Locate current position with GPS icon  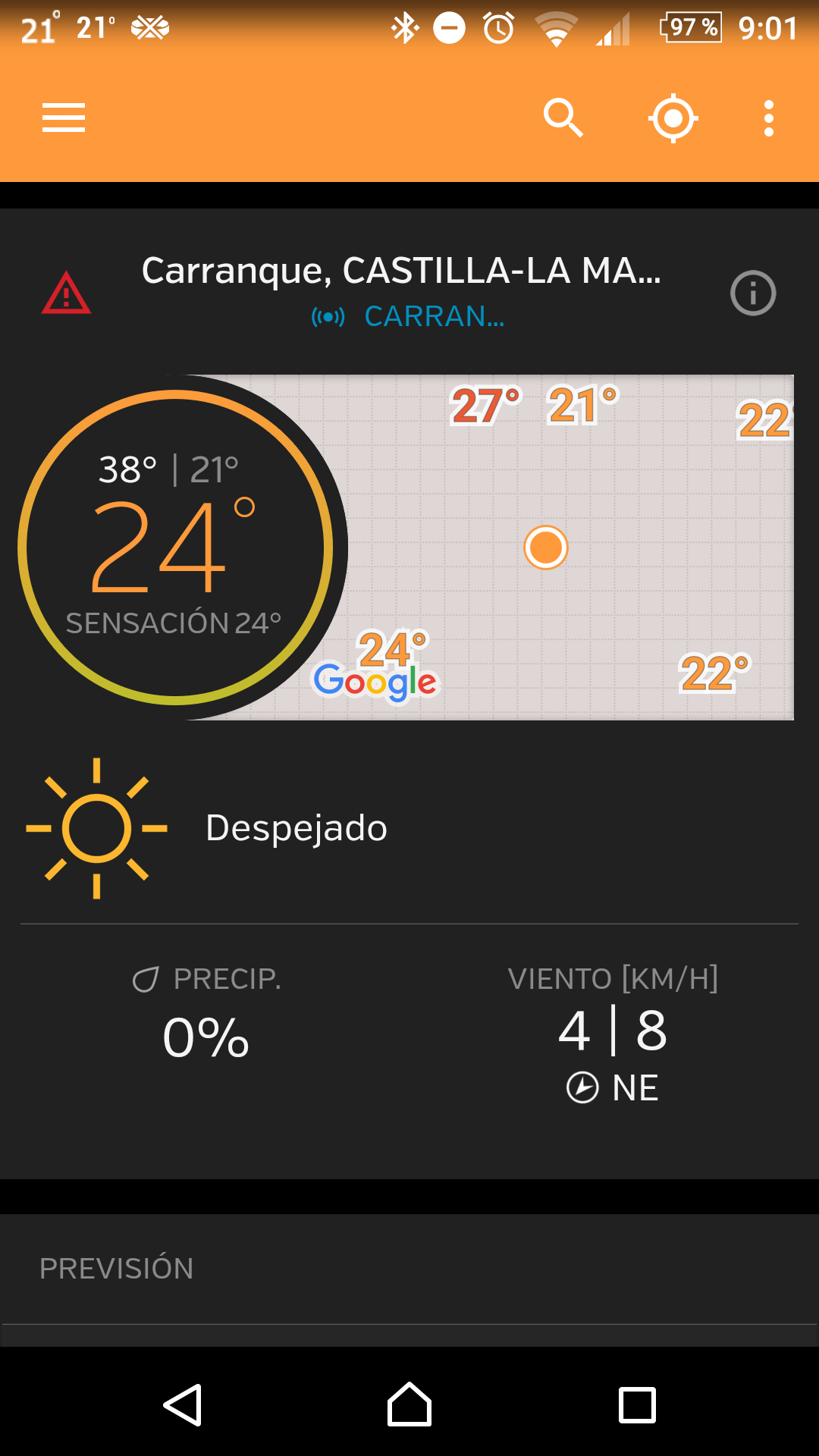click(673, 118)
